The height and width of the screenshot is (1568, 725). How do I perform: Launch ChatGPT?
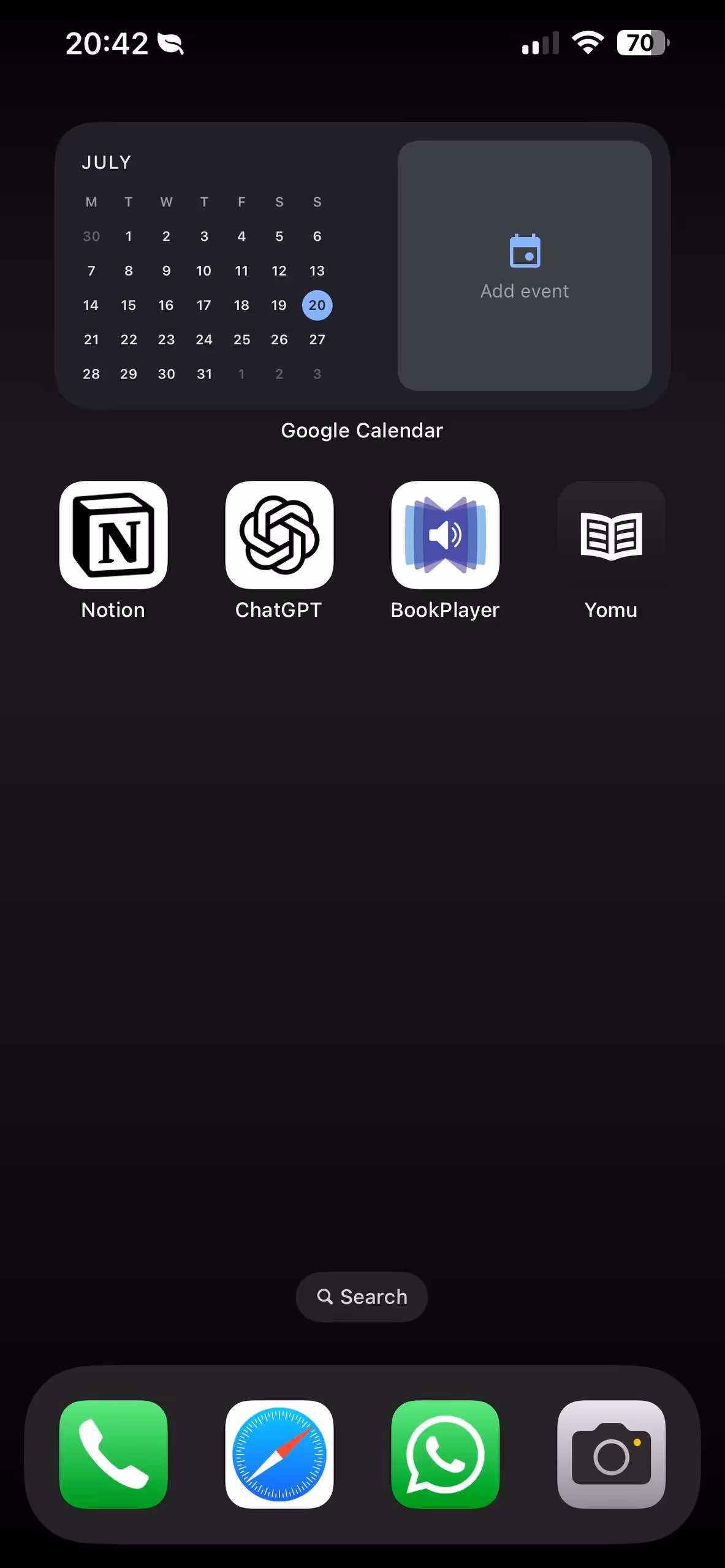click(279, 535)
